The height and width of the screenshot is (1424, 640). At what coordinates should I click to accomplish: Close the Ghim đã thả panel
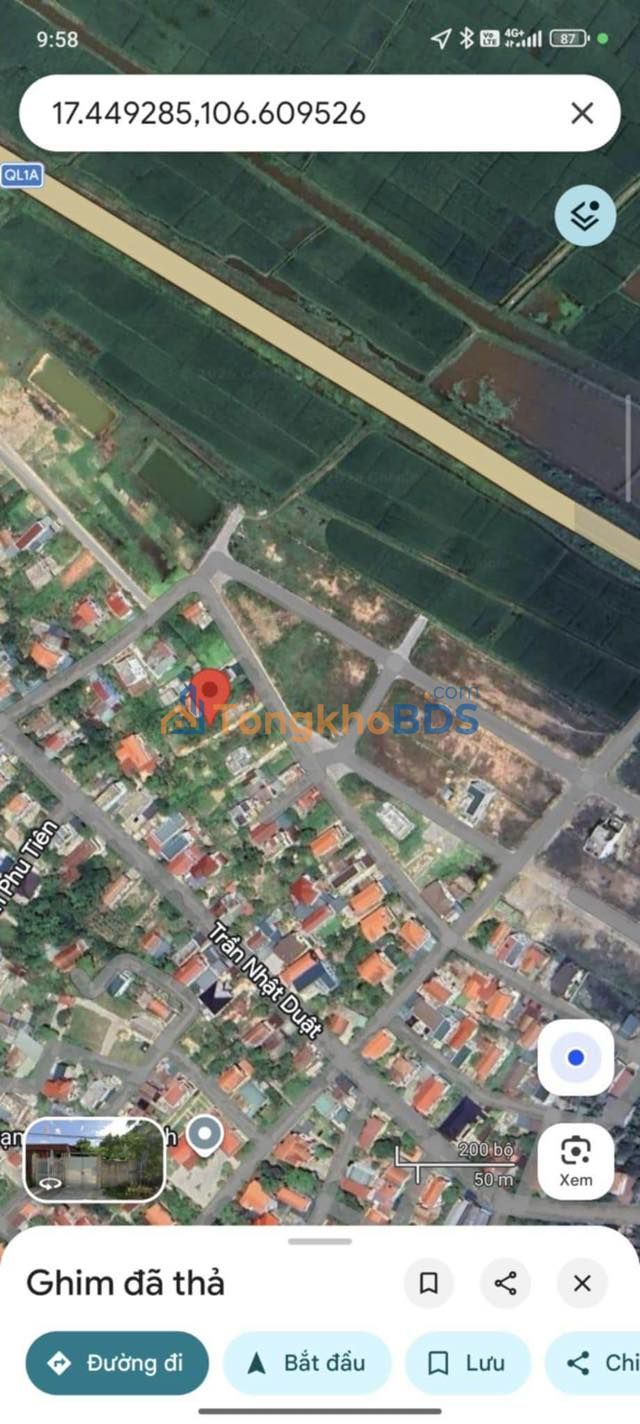point(582,1283)
